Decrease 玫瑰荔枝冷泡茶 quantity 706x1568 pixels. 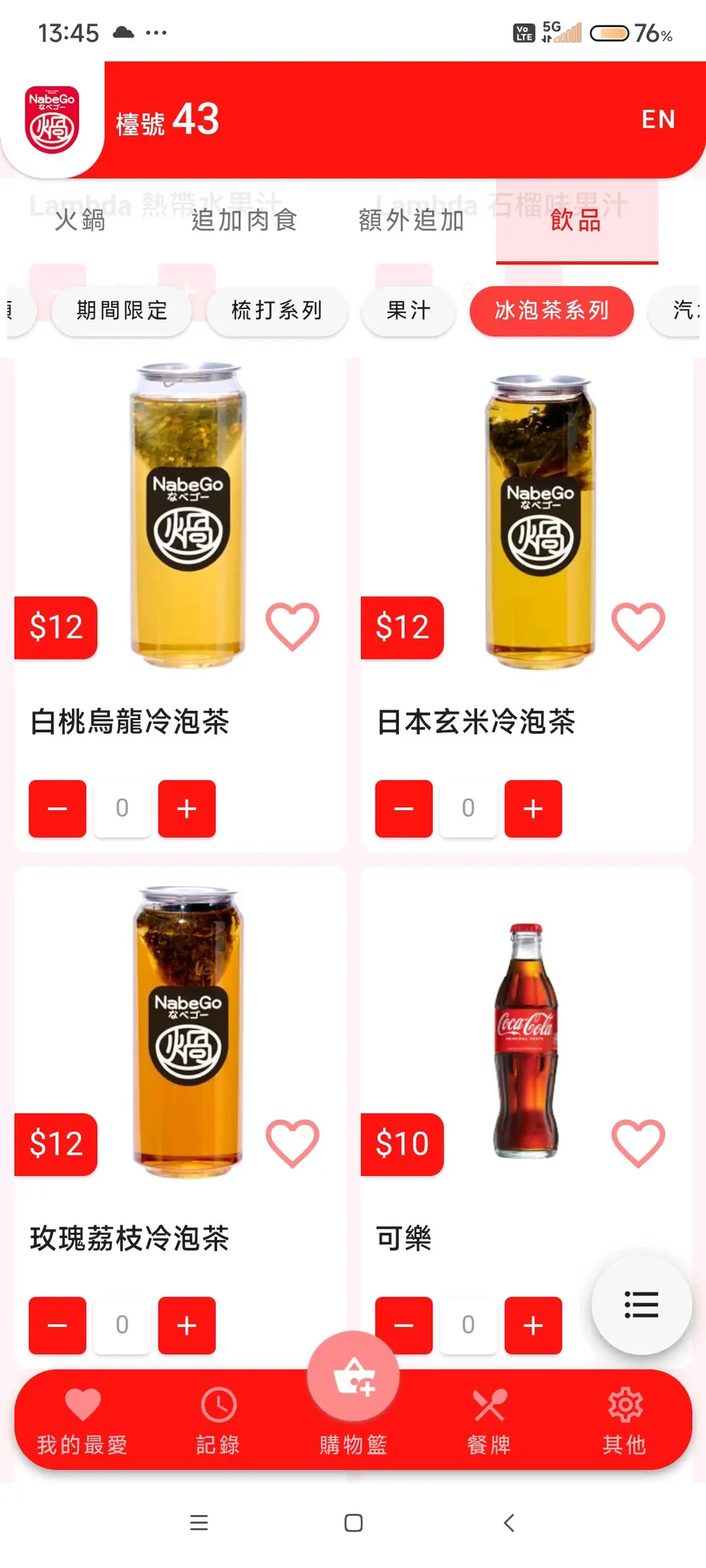pos(57,1326)
